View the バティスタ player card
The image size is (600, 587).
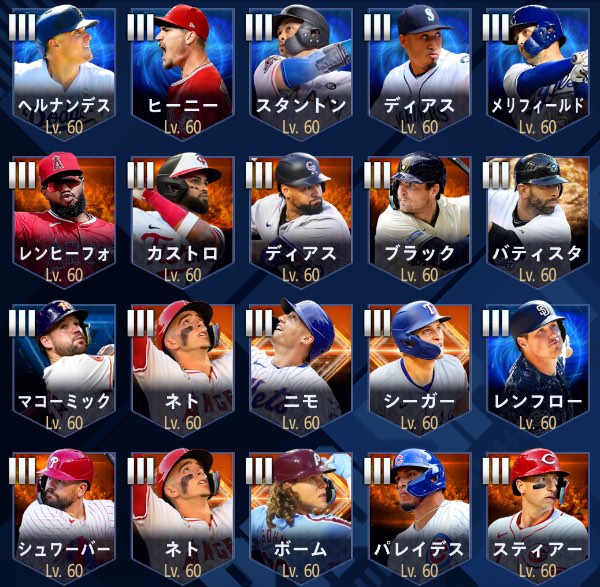click(x=535, y=218)
